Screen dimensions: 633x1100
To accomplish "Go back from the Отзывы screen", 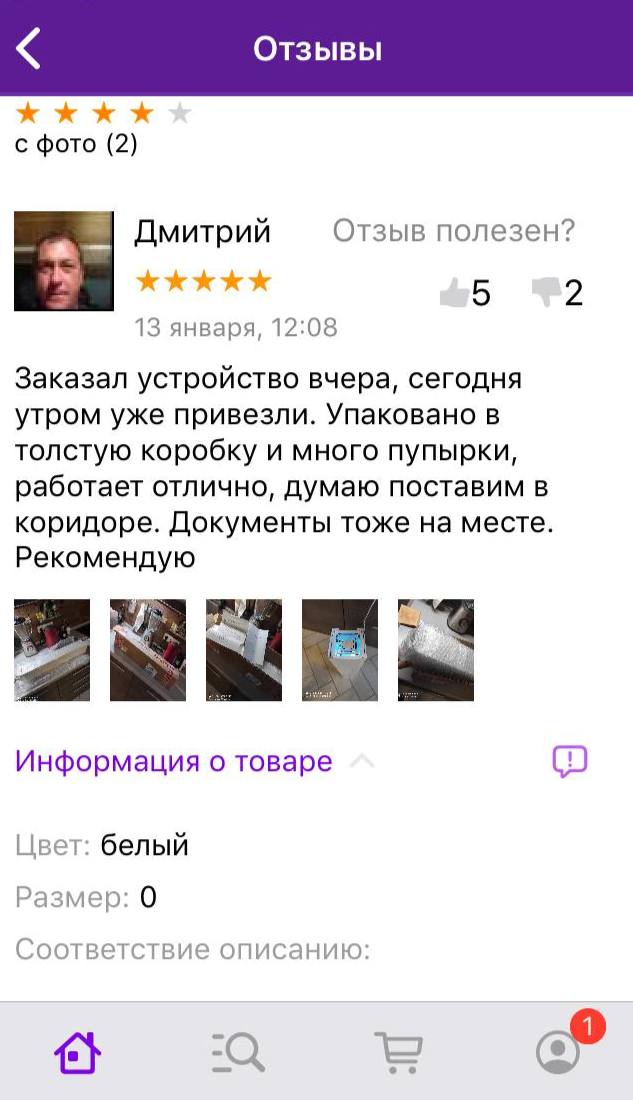I will (30, 48).
